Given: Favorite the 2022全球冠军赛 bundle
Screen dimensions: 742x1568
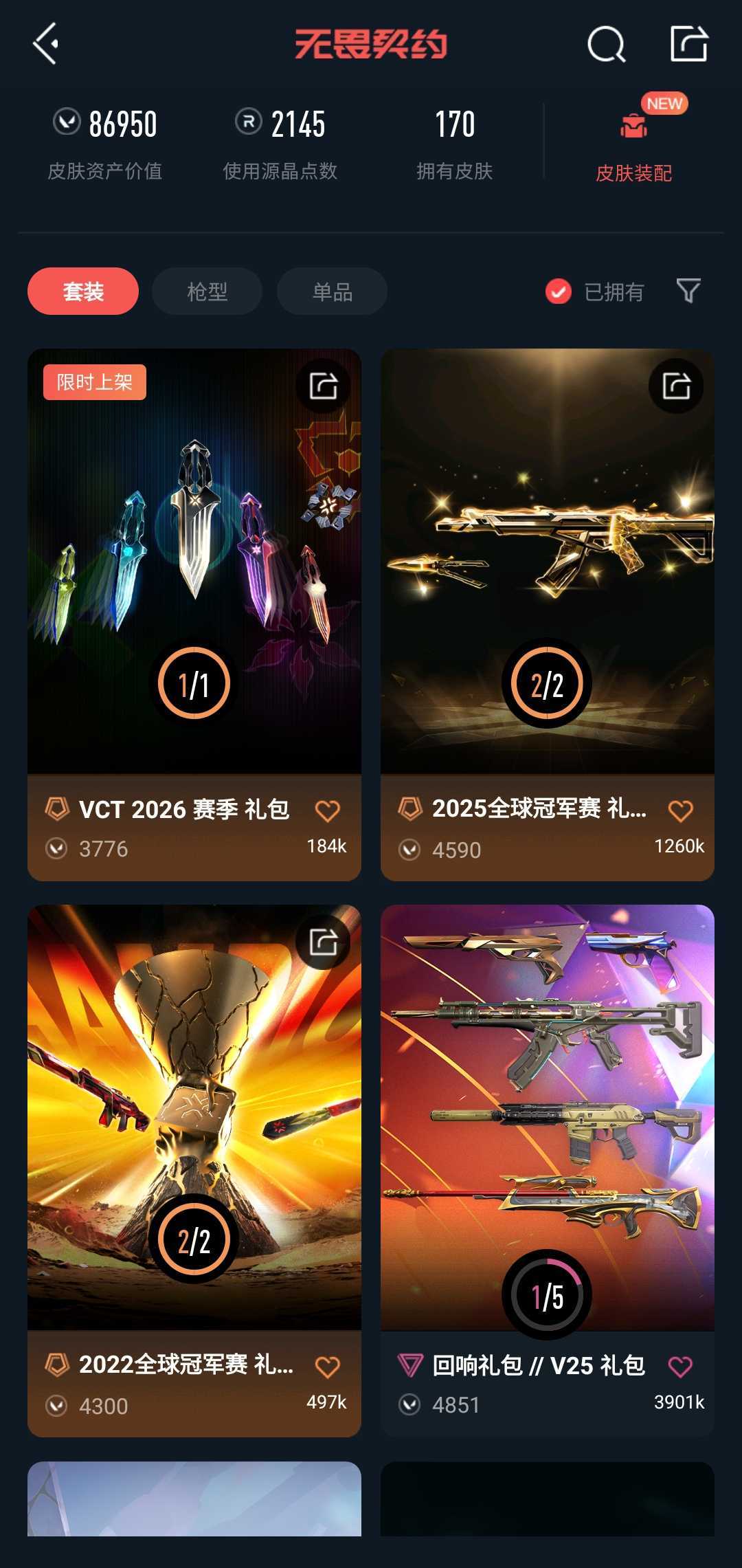Looking at the screenshot, I should pyautogui.click(x=328, y=1367).
